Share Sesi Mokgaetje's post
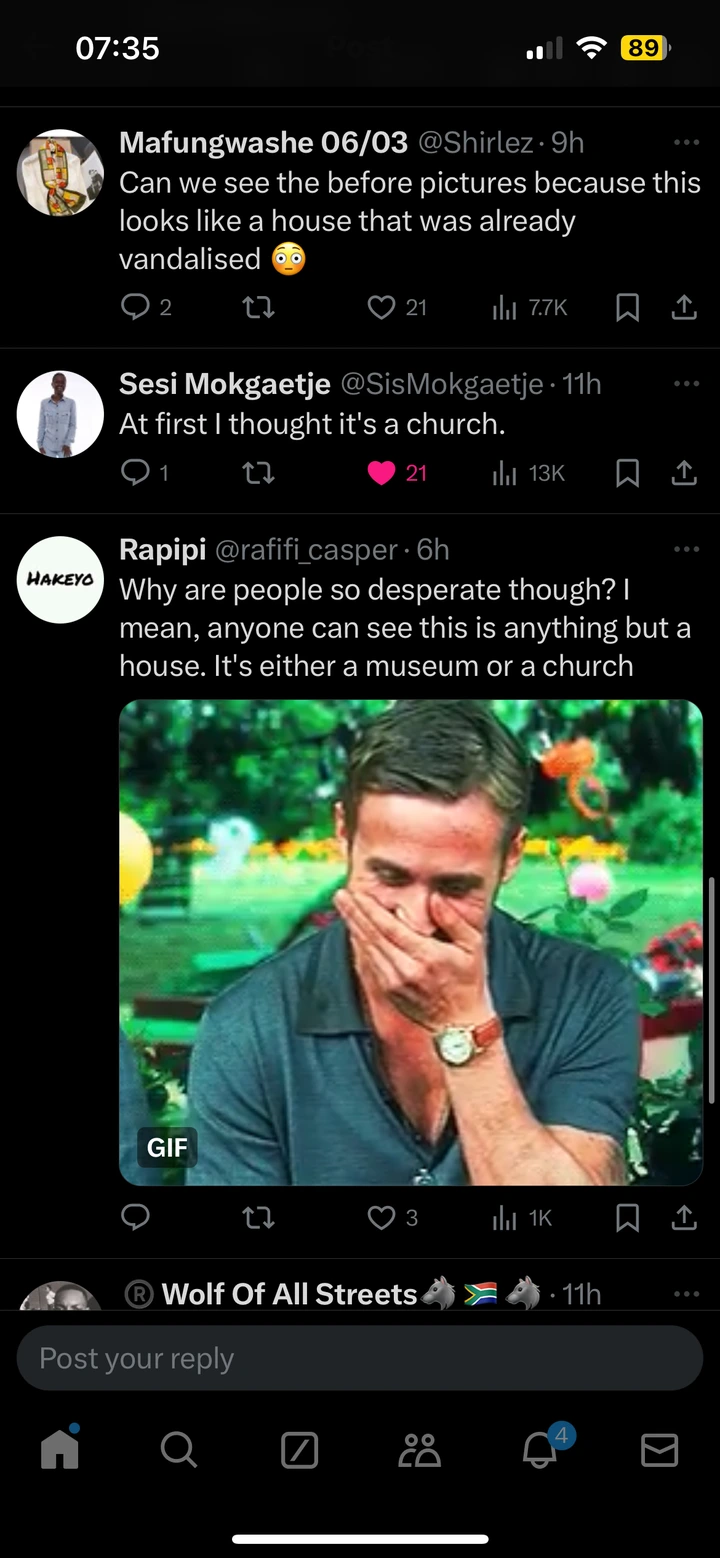The width and height of the screenshot is (720, 1558). [684, 473]
